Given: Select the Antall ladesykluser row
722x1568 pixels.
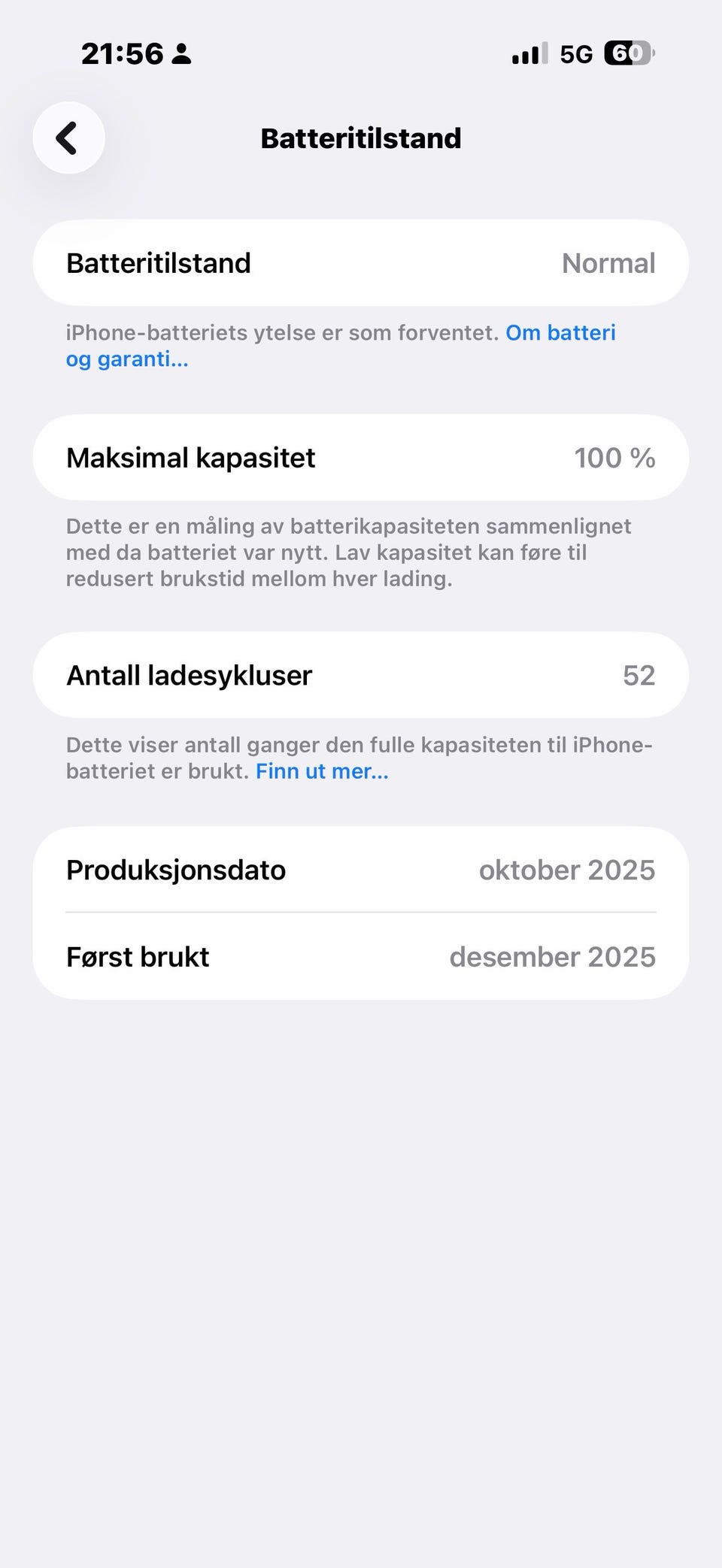Looking at the screenshot, I should click(361, 675).
